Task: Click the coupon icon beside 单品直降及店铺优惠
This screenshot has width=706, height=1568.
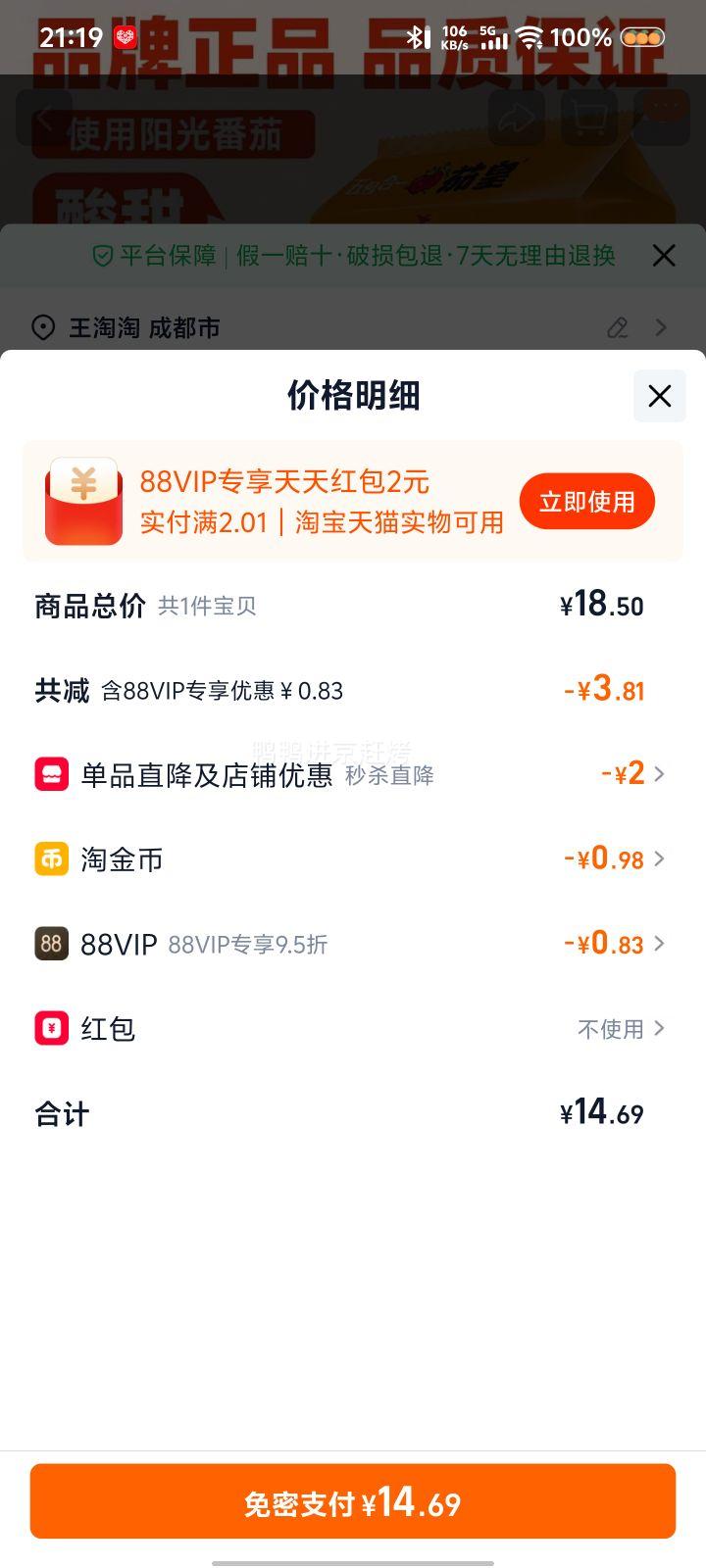Action: pyautogui.click(x=51, y=773)
